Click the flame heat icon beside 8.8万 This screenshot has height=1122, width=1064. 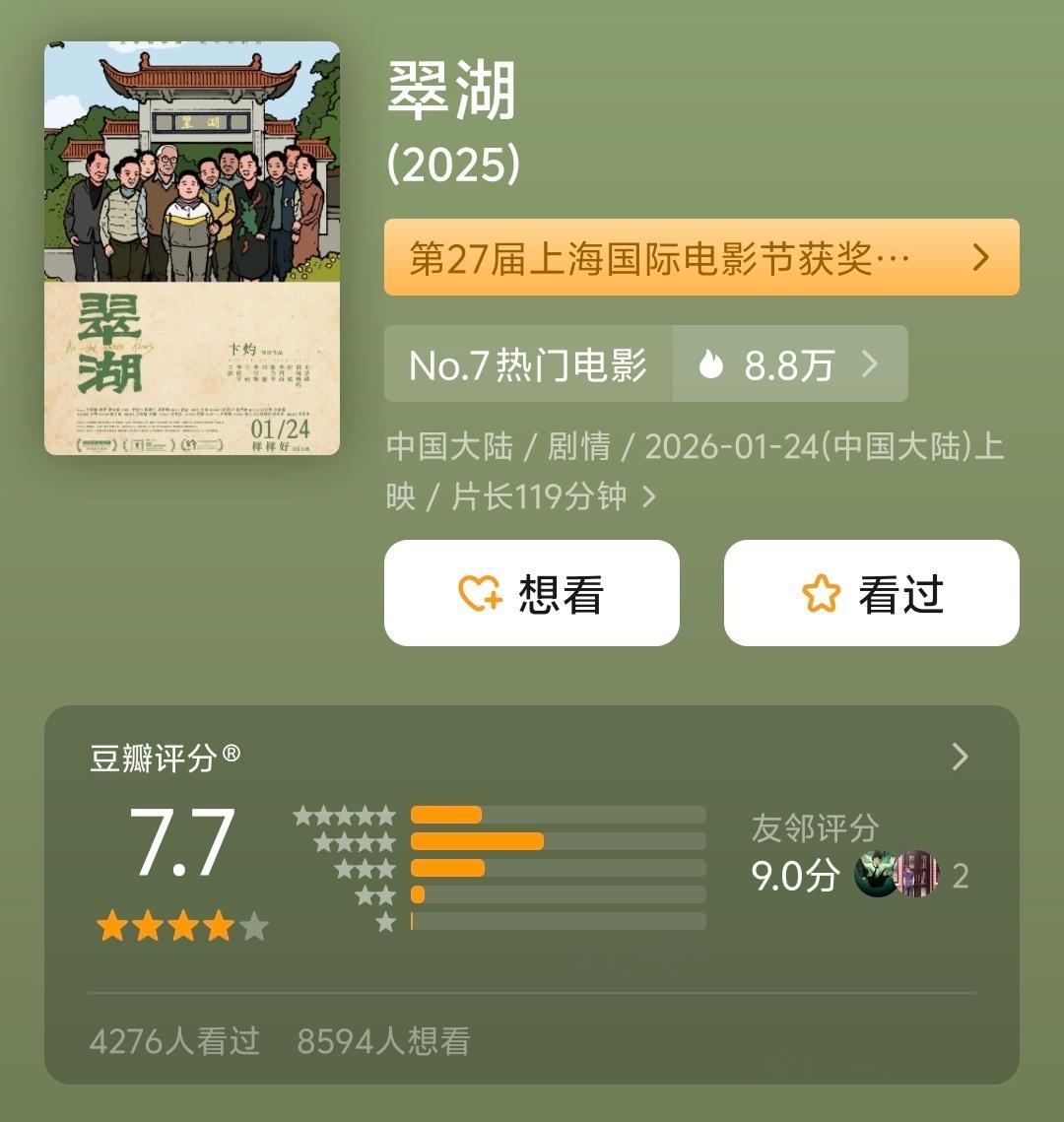click(x=712, y=363)
